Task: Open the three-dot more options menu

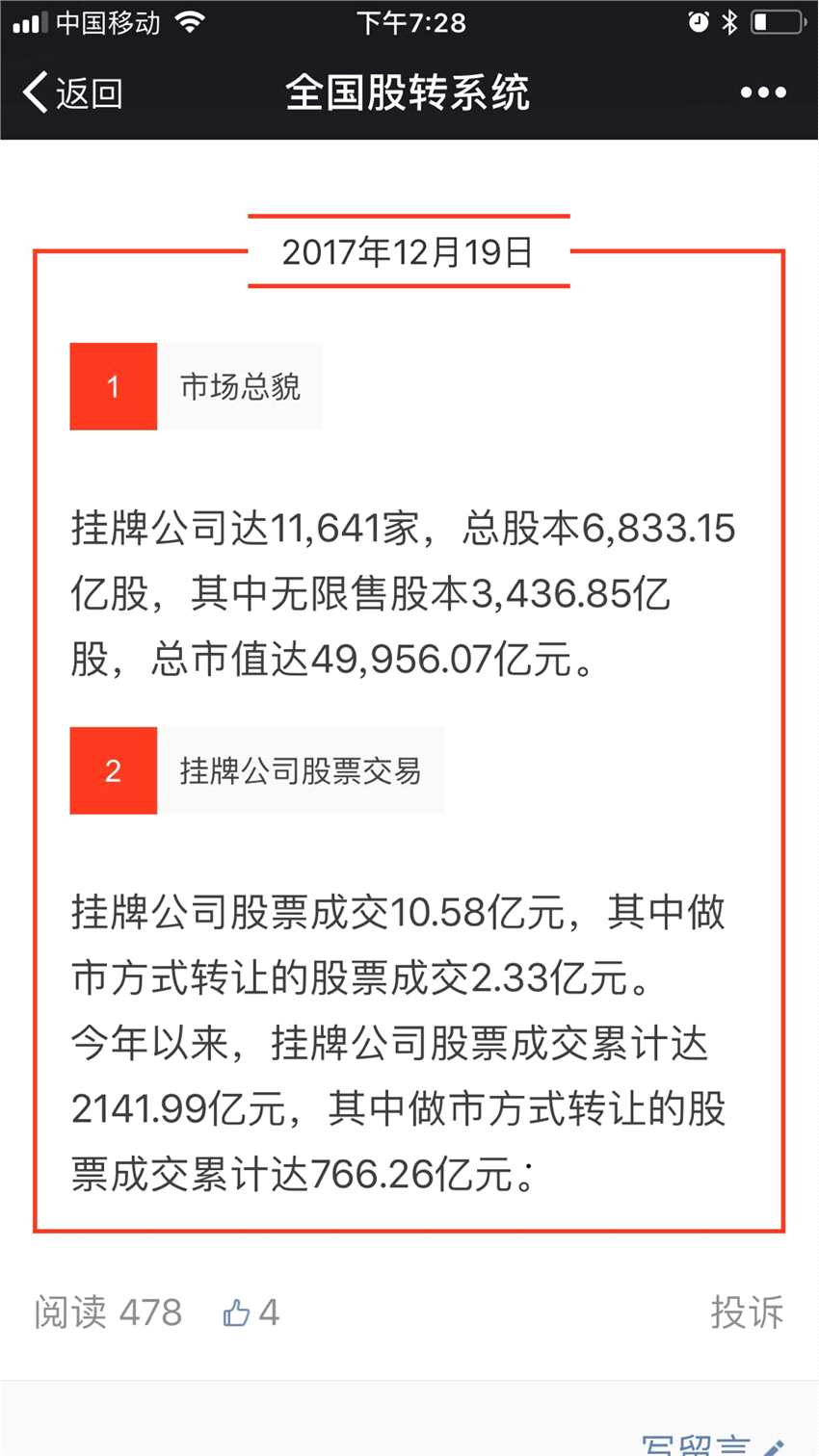Action: [x=761, y=92]
